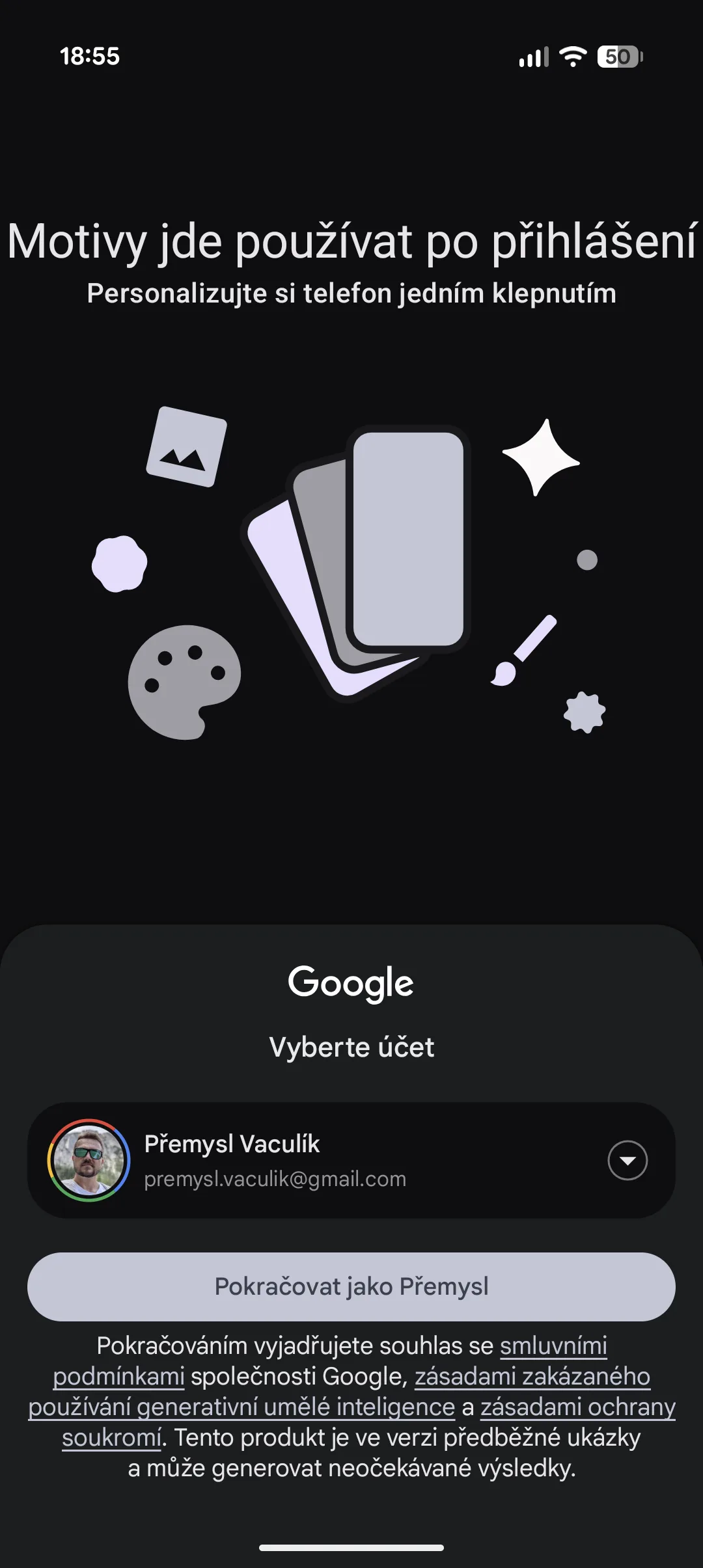This screenshot has width=703, height=1568.
Task: Open the zásadami ochrany soukromí link
Action: click(577, 1407)
